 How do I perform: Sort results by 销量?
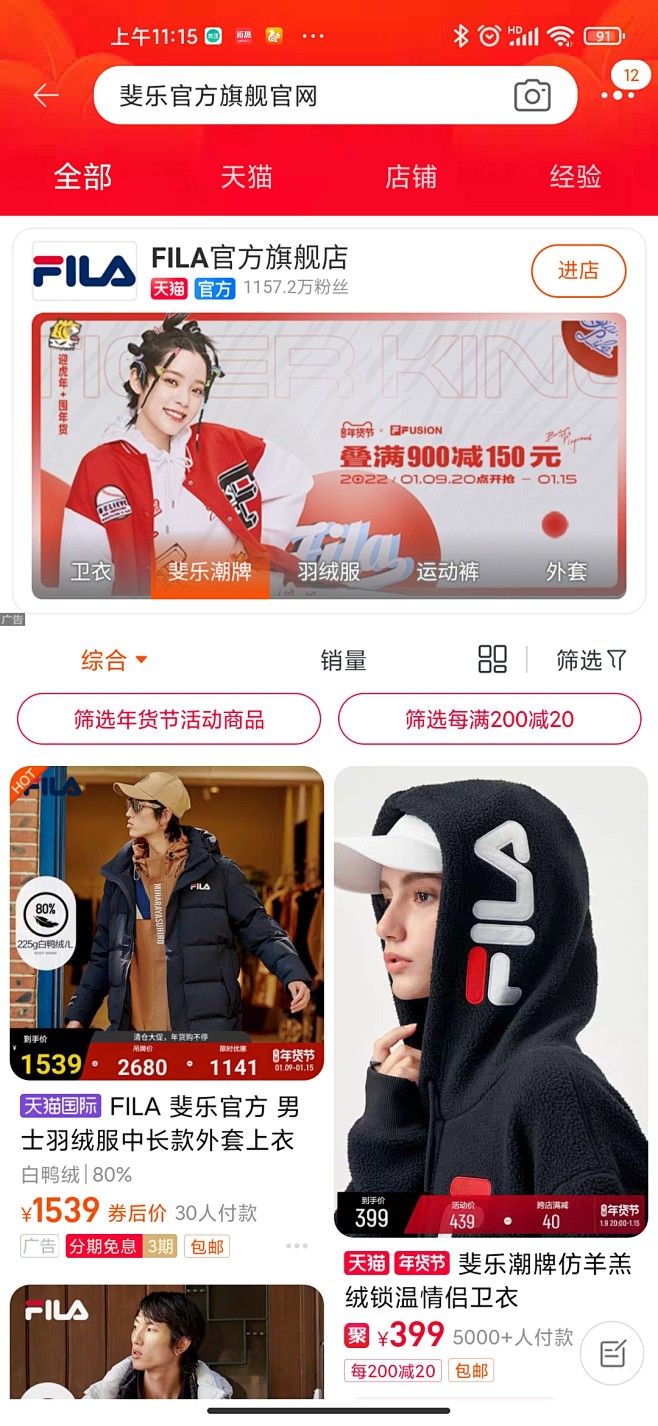[343, 660]
